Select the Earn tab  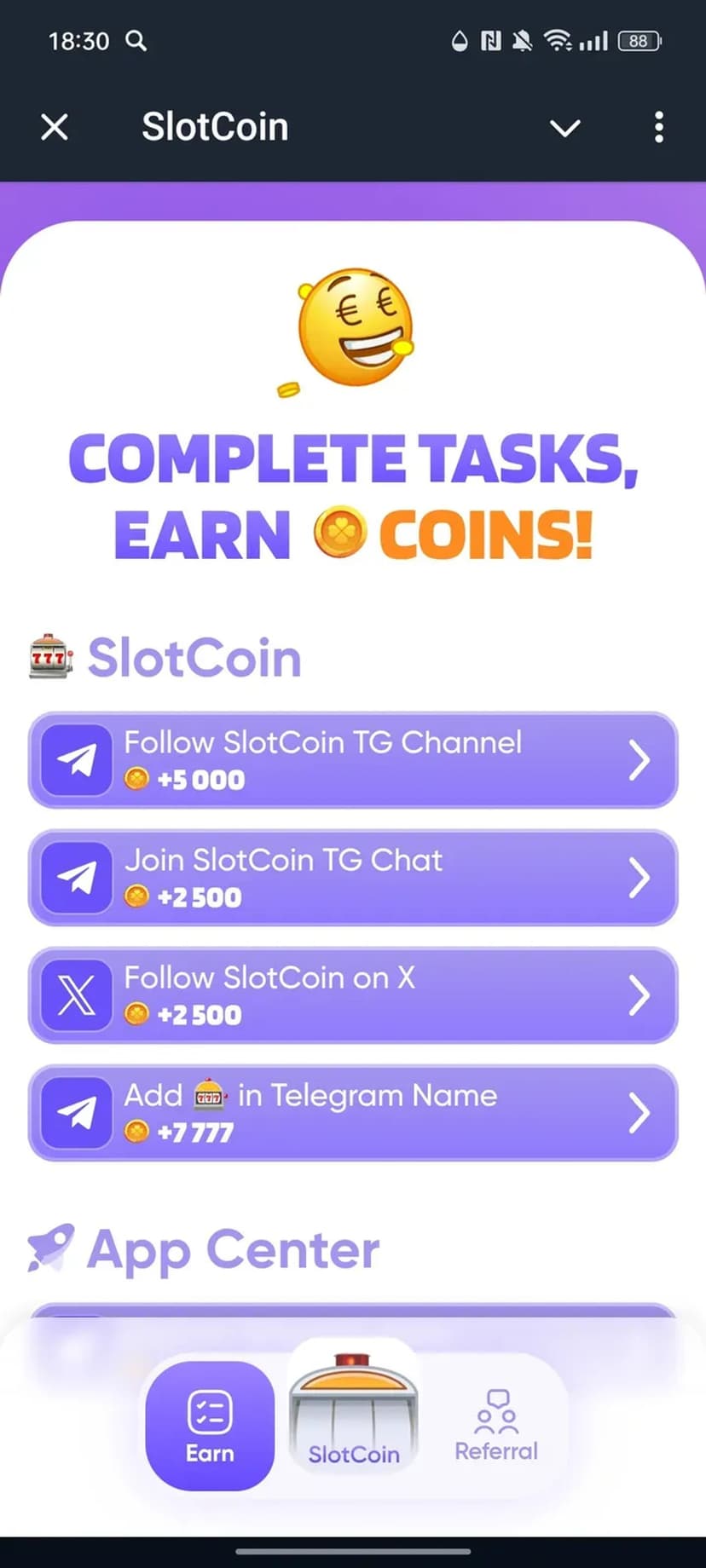tap(210, 1426)
